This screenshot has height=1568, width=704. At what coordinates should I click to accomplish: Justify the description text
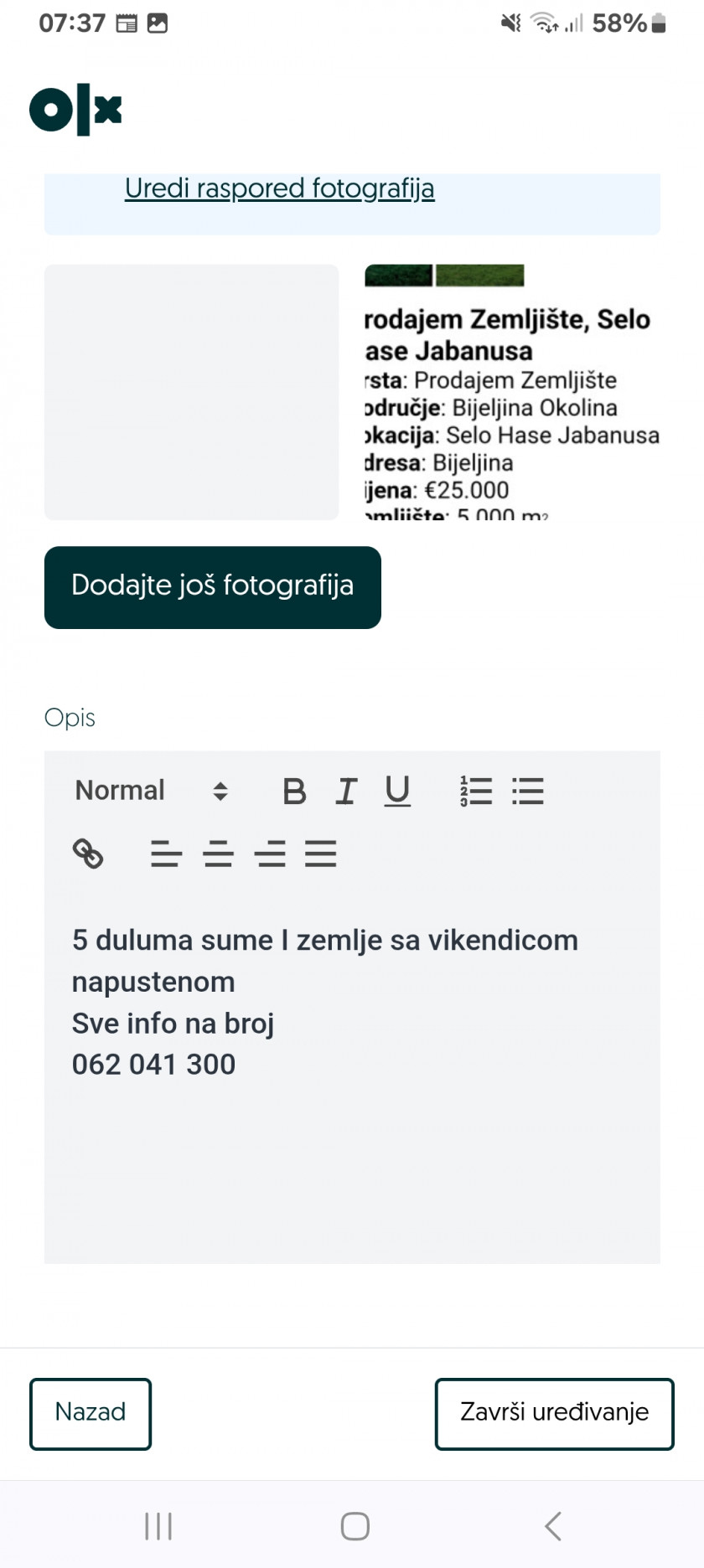[x=321, y=854]
